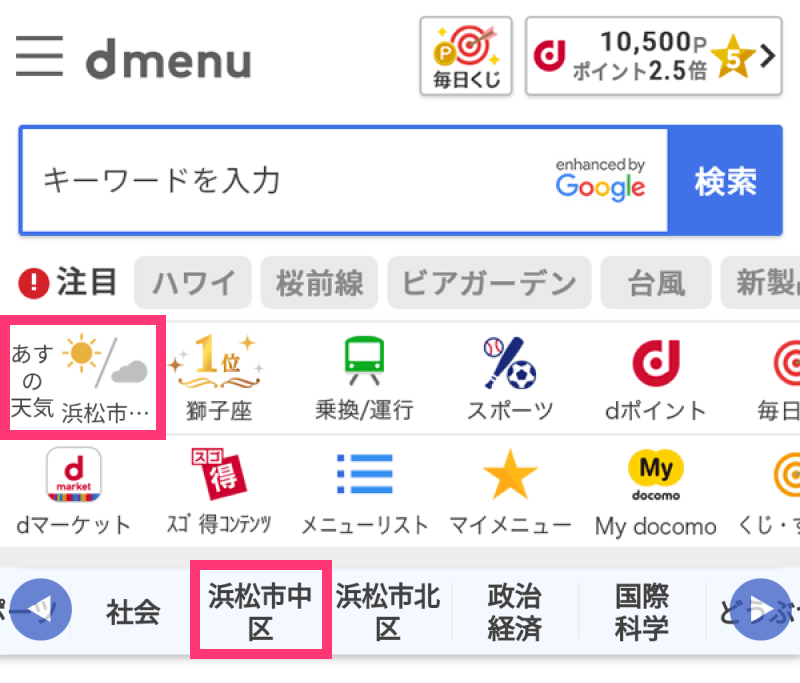The image size is (800, 683).
Task: Open スゴ得コンテンツ
Action: [x=218, y=491]
